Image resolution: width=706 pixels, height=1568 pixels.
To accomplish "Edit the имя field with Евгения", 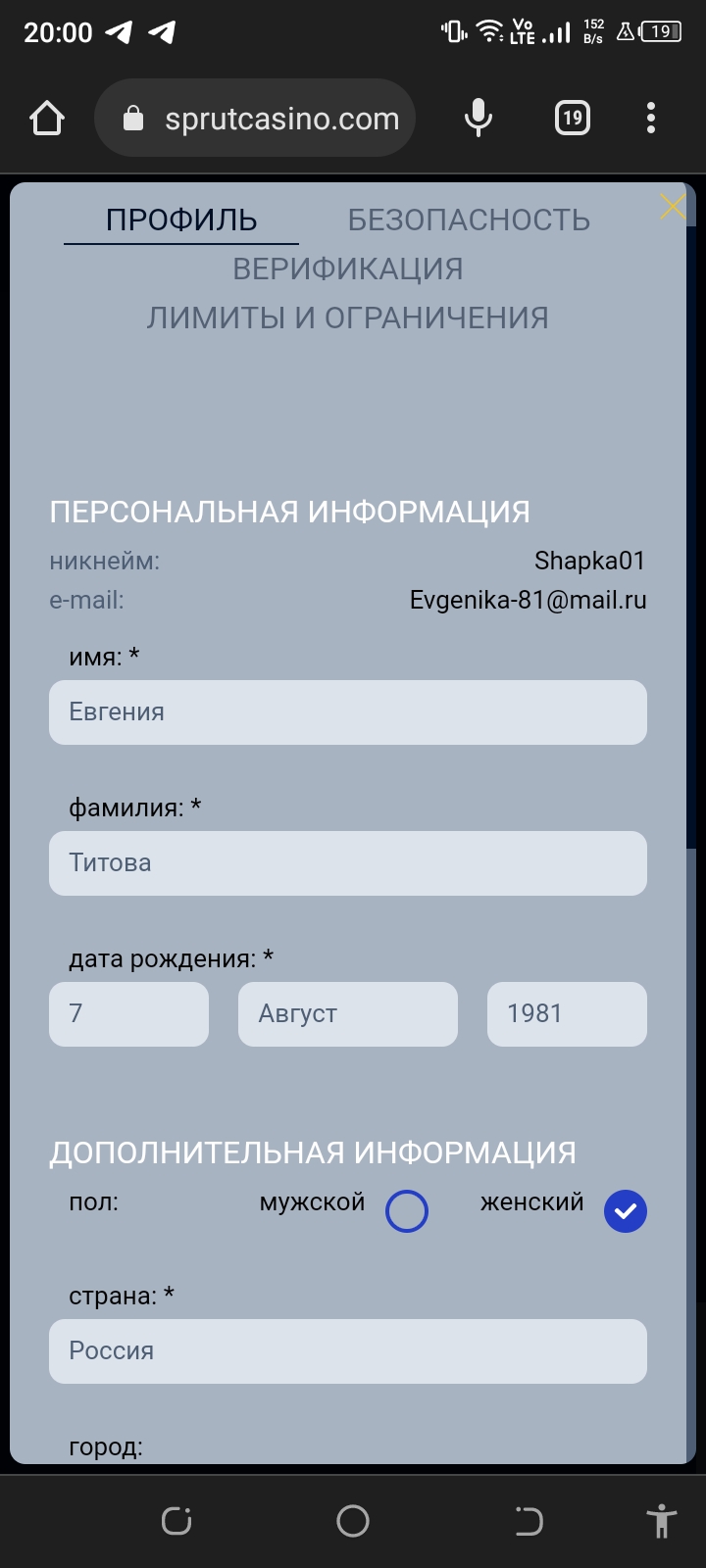I will pos(347,712).
